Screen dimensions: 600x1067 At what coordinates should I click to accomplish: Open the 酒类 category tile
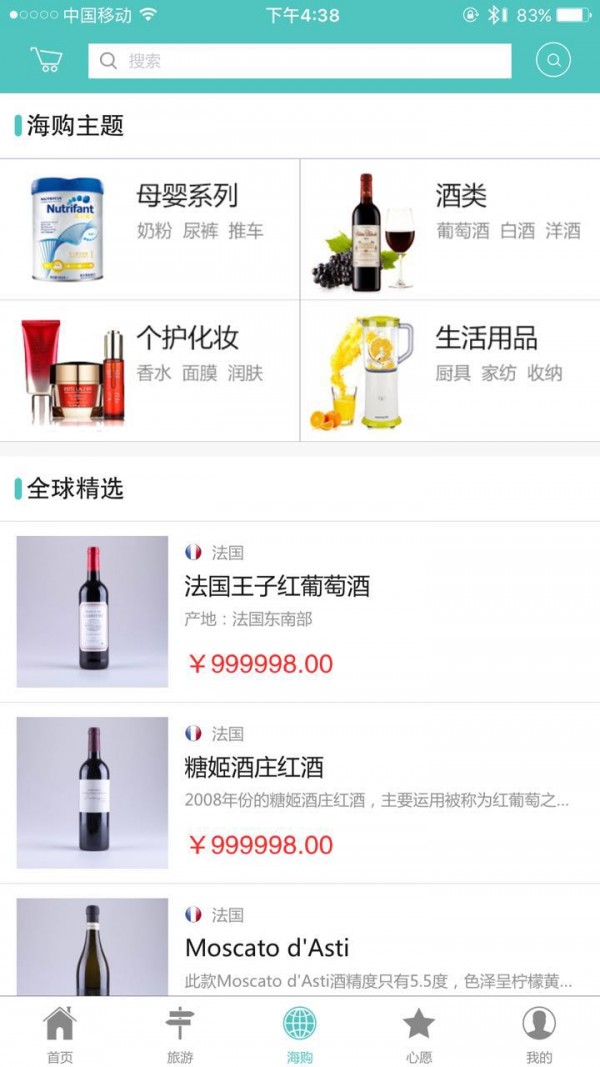[x=450, y=229]
